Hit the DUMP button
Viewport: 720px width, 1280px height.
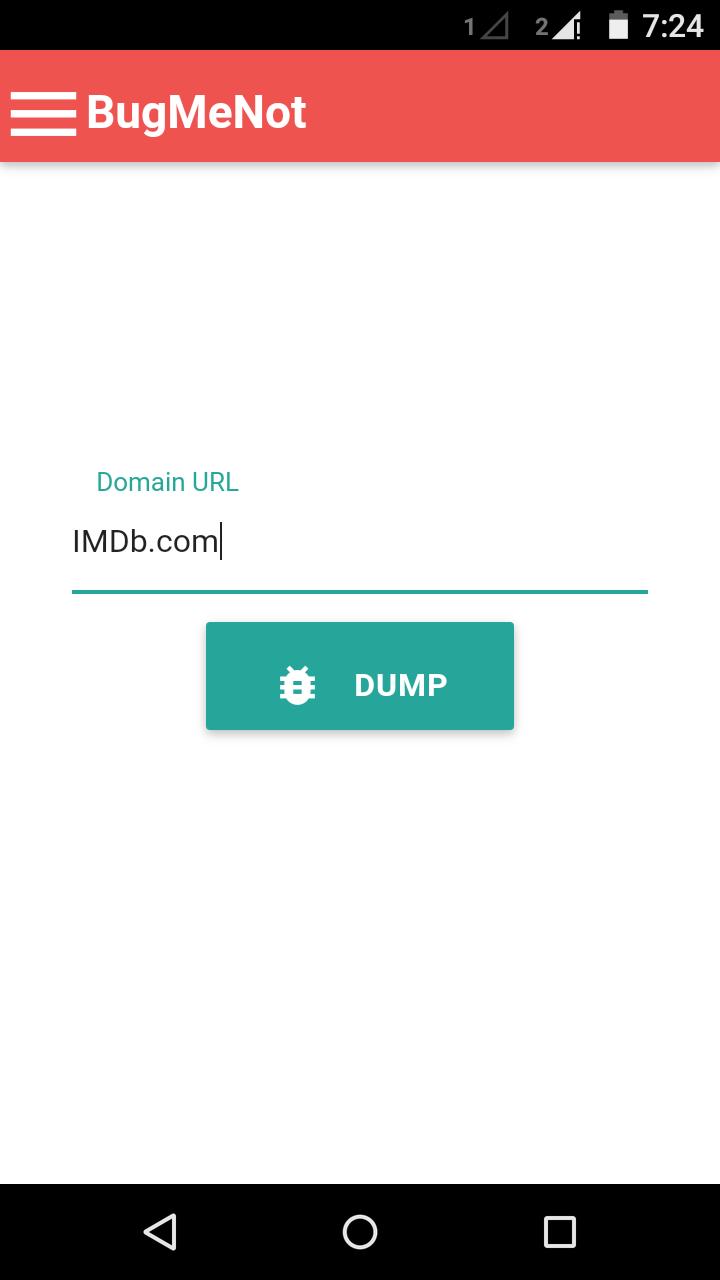pos(360,676)
